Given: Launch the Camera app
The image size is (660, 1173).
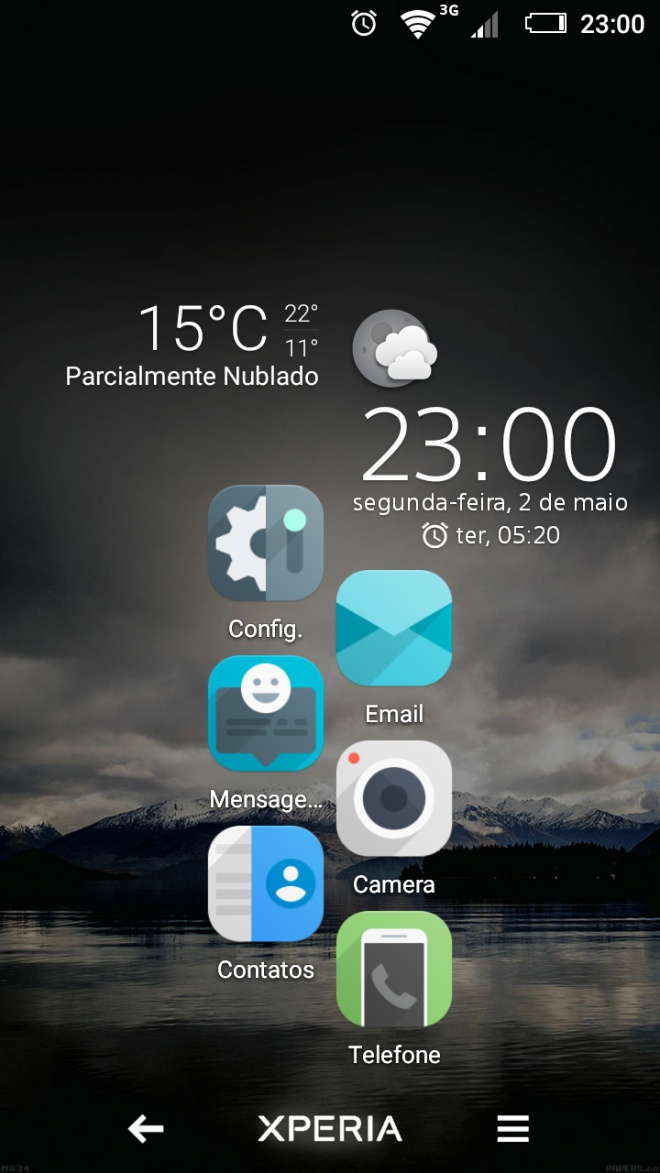Looking at the screenshot, I should pos(394,798).
